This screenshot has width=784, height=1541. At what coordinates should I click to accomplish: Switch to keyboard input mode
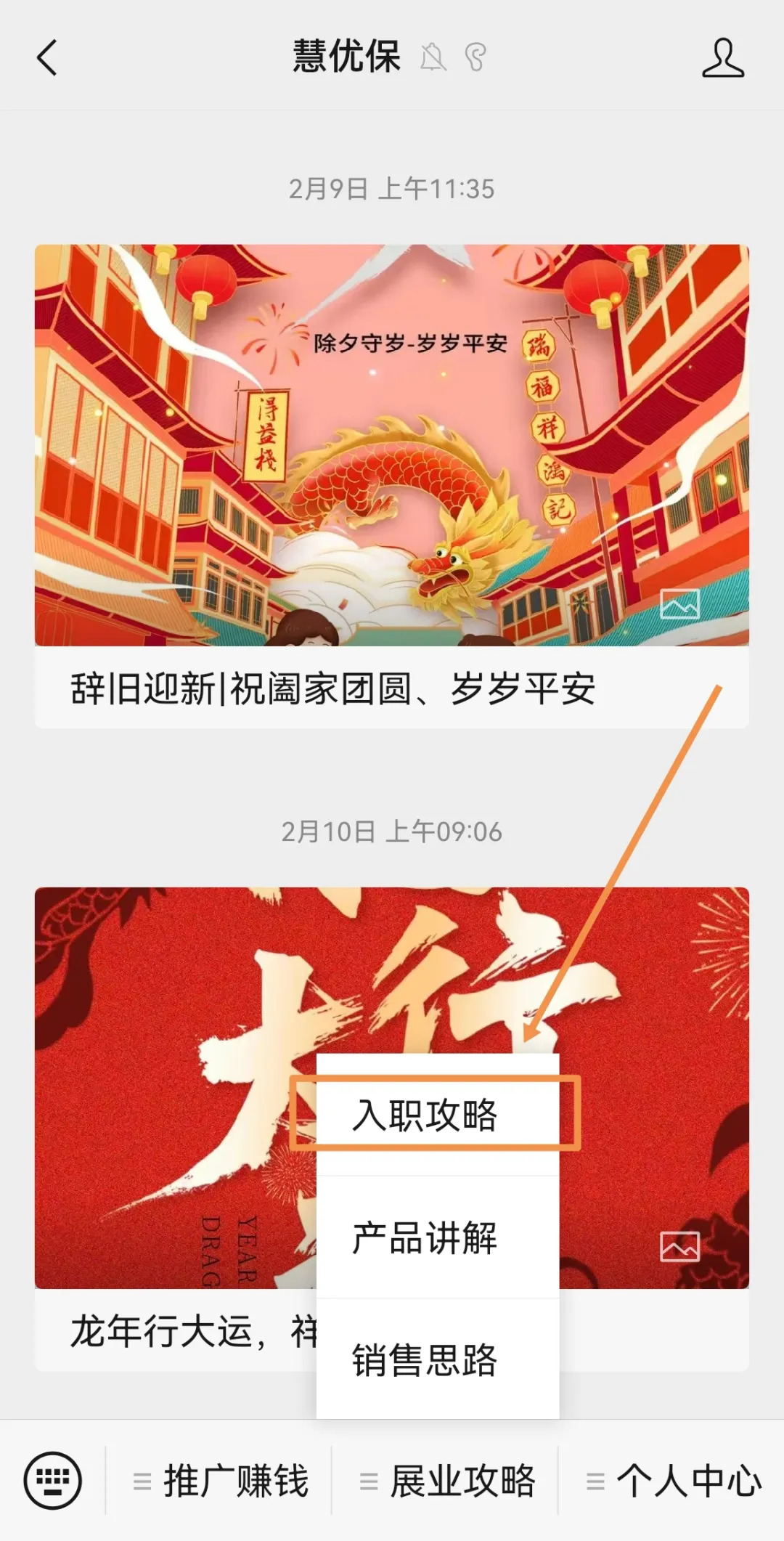click(x=52, y=1480)
